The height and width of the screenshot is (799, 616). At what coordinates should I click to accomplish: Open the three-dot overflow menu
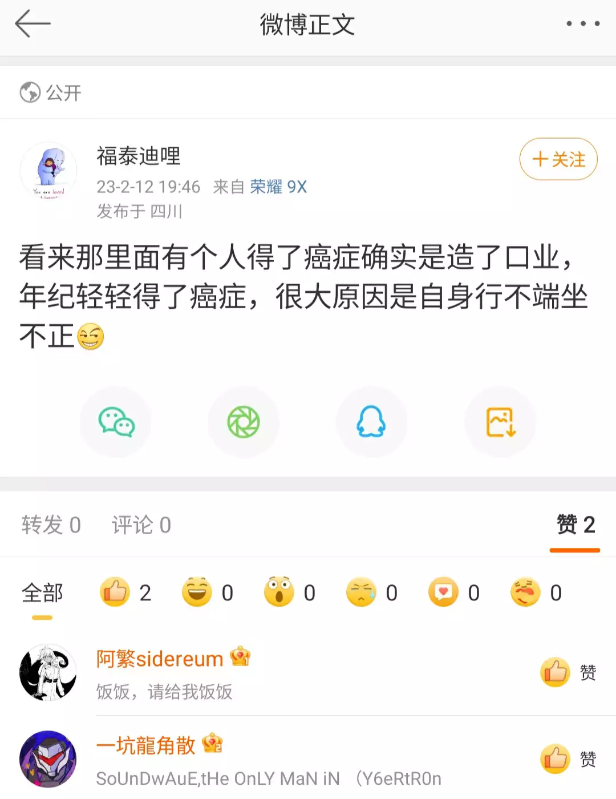(x=583, y=25)
